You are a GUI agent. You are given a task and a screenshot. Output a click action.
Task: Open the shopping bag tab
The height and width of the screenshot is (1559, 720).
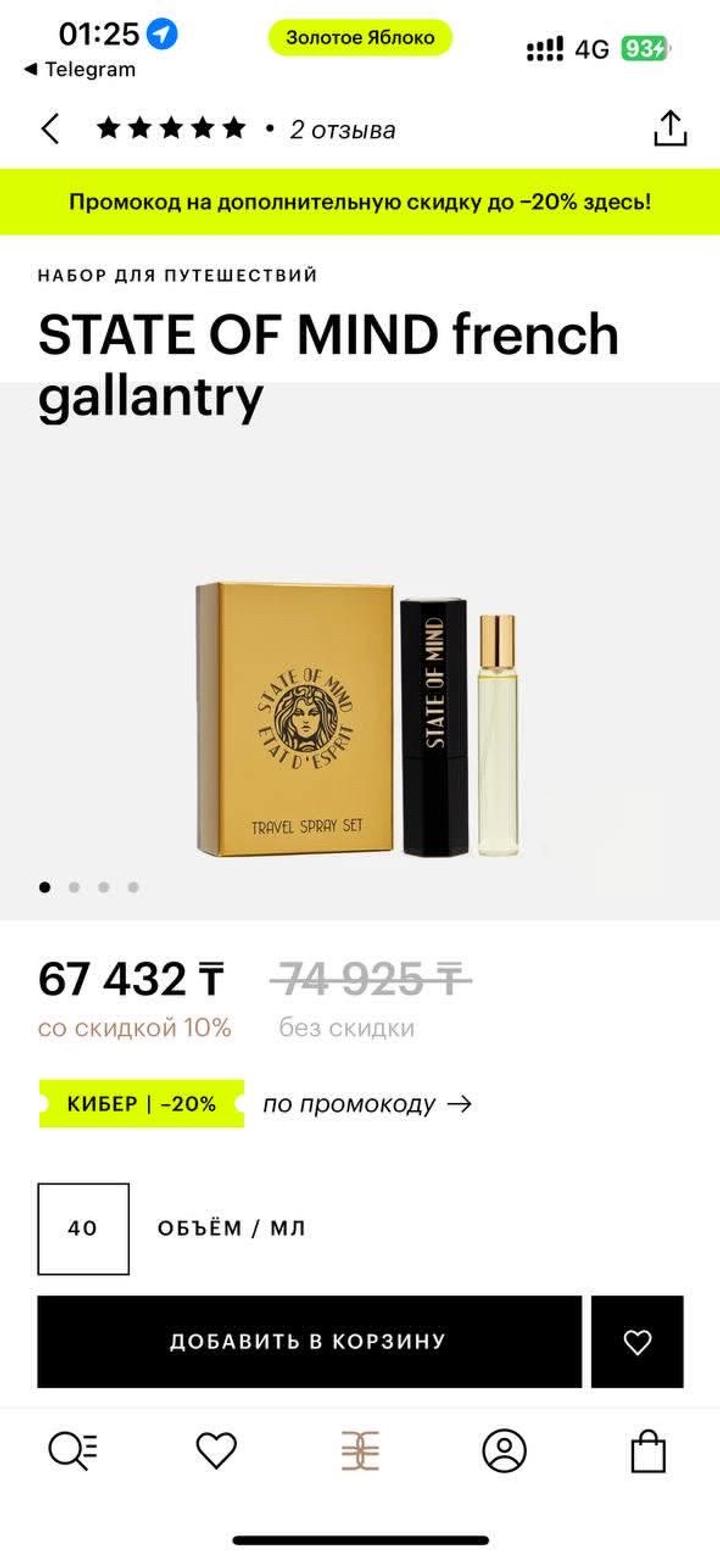[x=648, y=1450]
